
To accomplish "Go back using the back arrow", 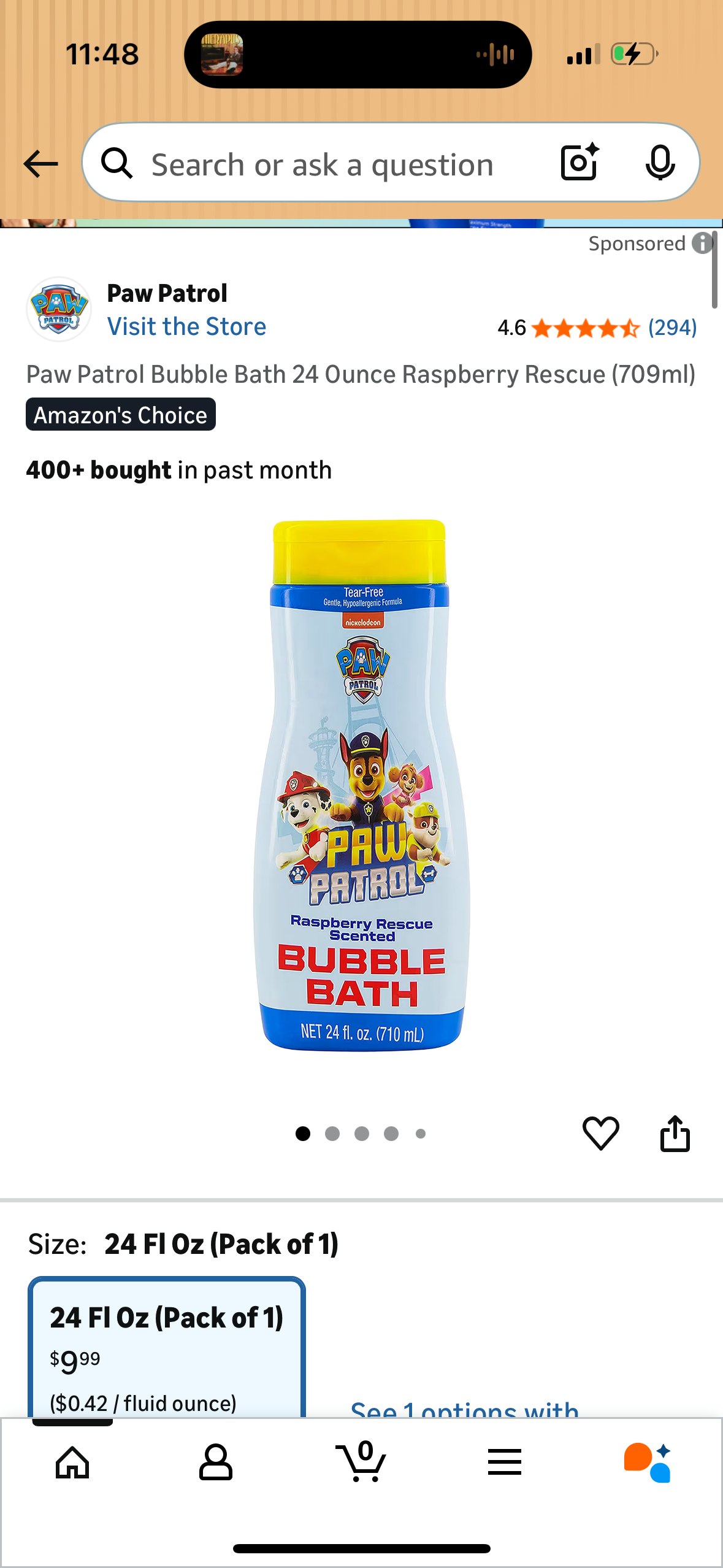I will (40, 164).
